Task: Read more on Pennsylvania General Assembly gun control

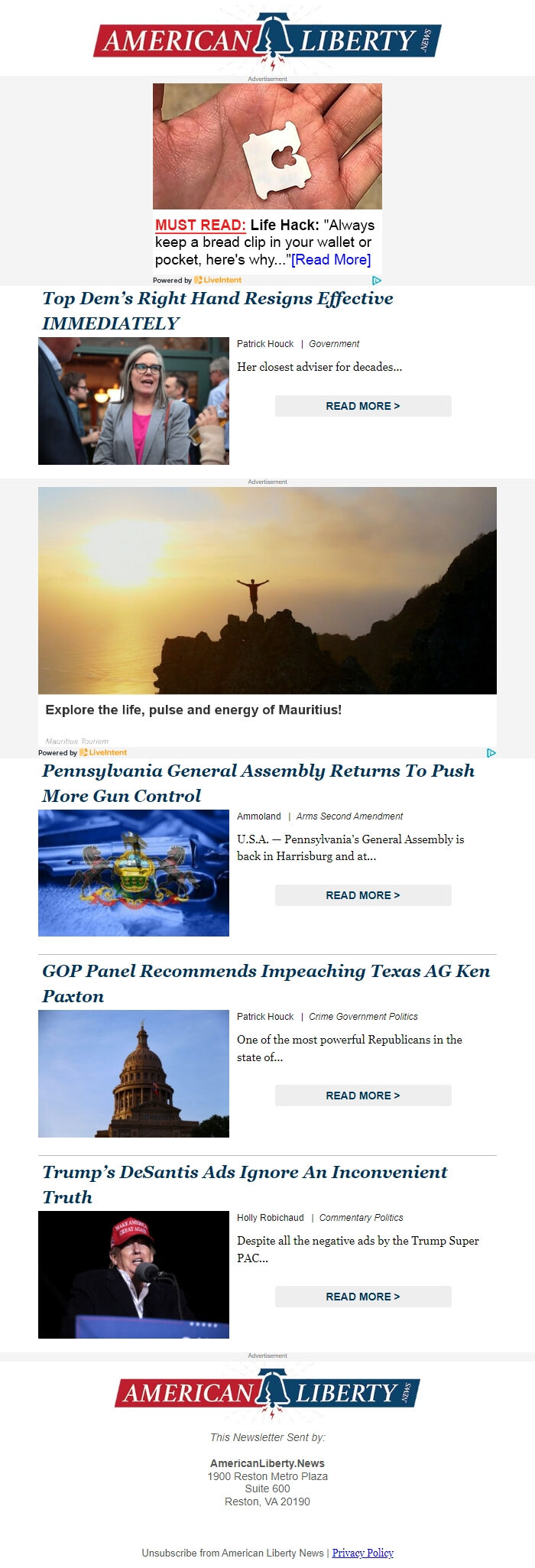Action: [x=363, y=895]
